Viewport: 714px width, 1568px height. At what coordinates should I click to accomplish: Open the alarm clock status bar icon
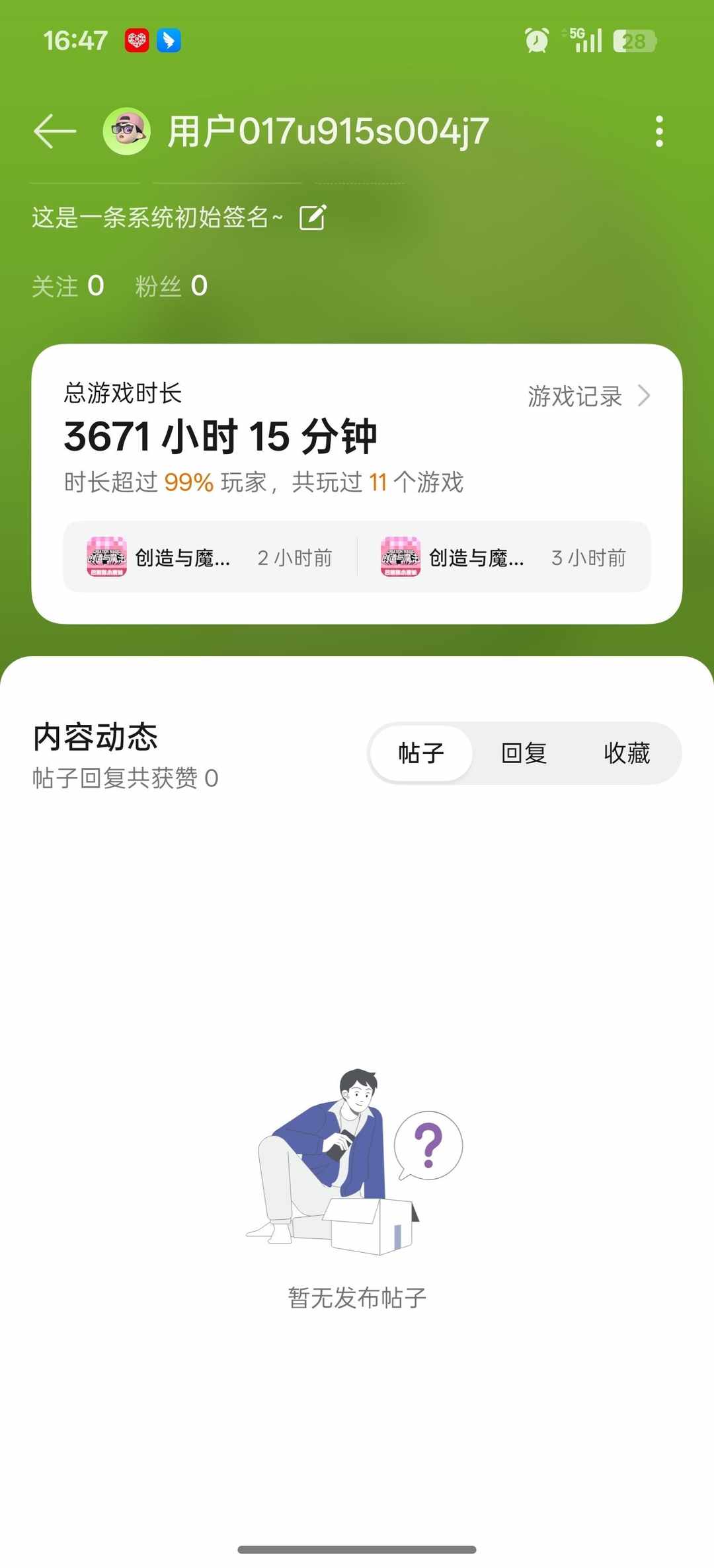point(537,40)
